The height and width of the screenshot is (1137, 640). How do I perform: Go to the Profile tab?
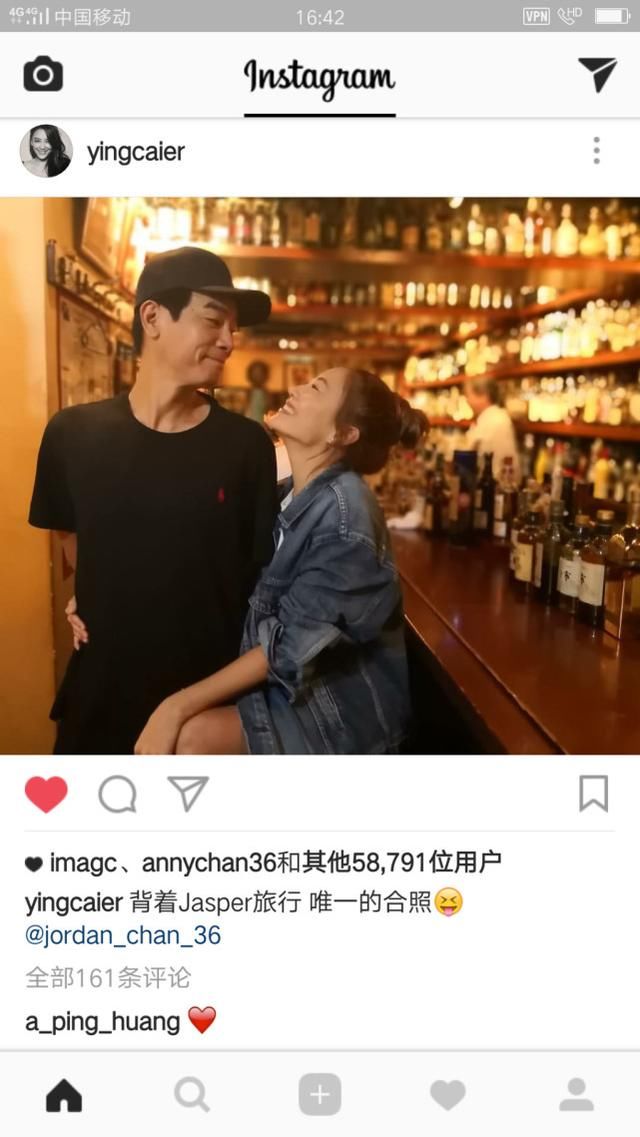(576, 1096)
